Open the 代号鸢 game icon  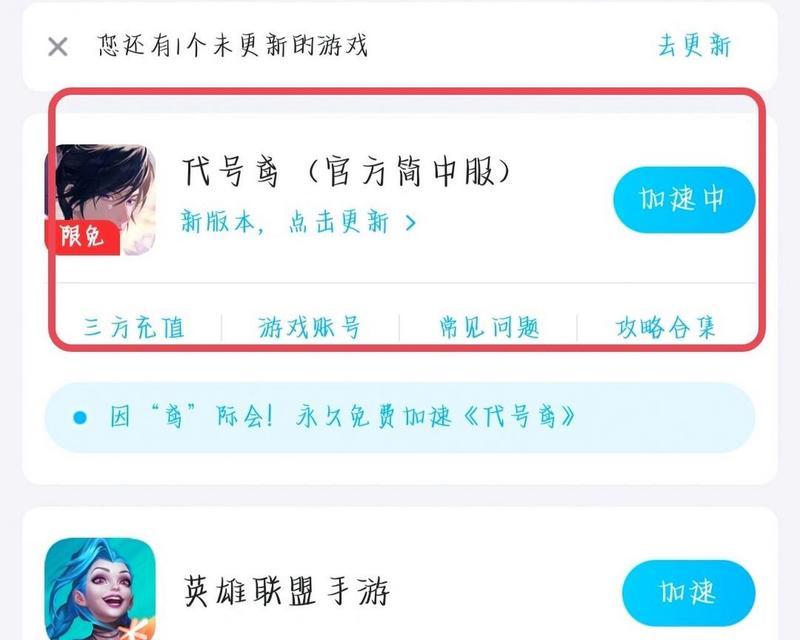(x=100, y=199)
